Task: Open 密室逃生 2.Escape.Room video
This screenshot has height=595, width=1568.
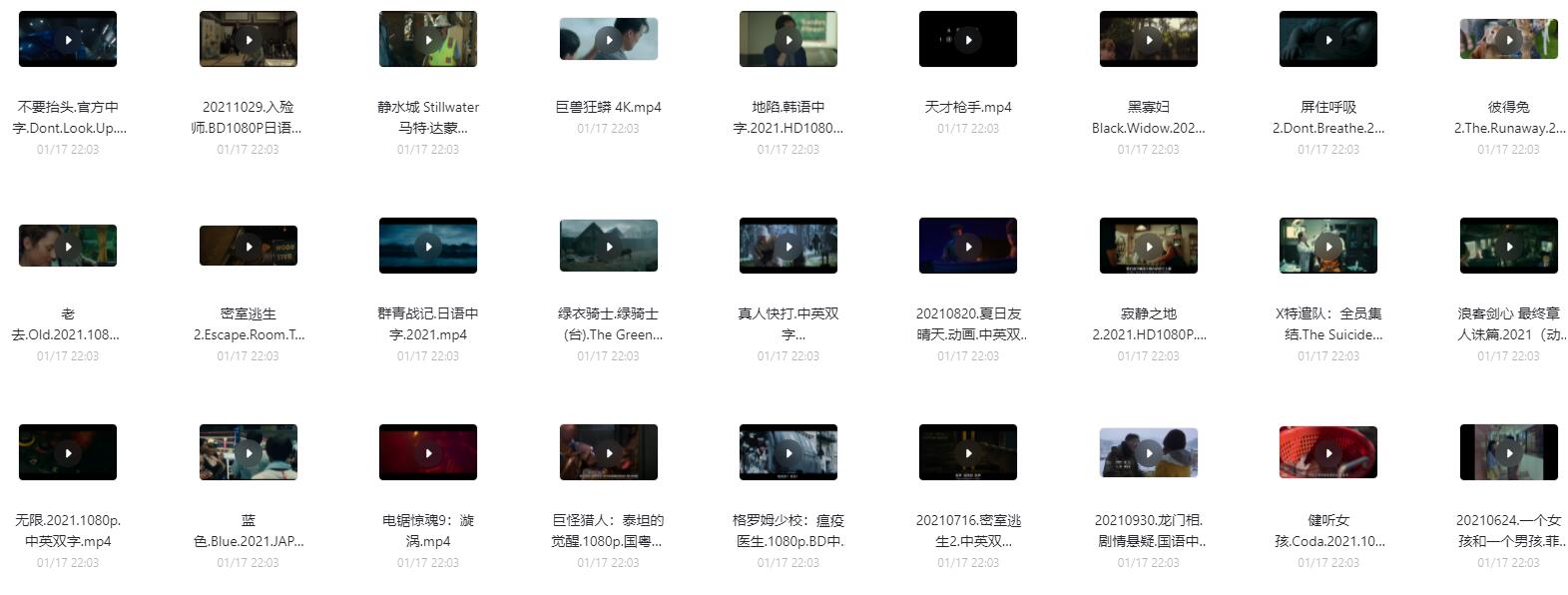Action: 249,247
